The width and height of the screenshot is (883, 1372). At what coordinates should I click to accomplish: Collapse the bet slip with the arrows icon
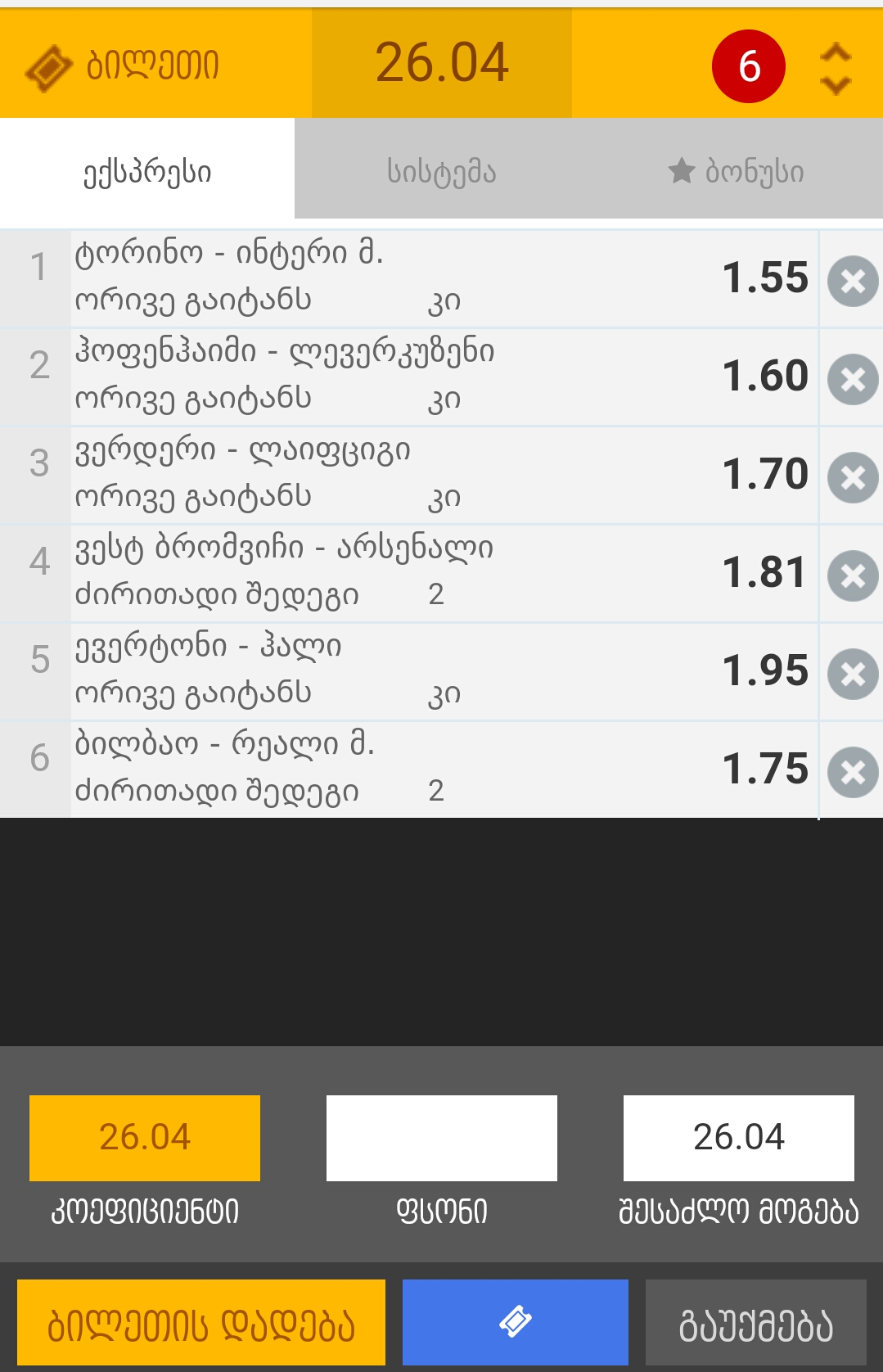pos(835,68)
